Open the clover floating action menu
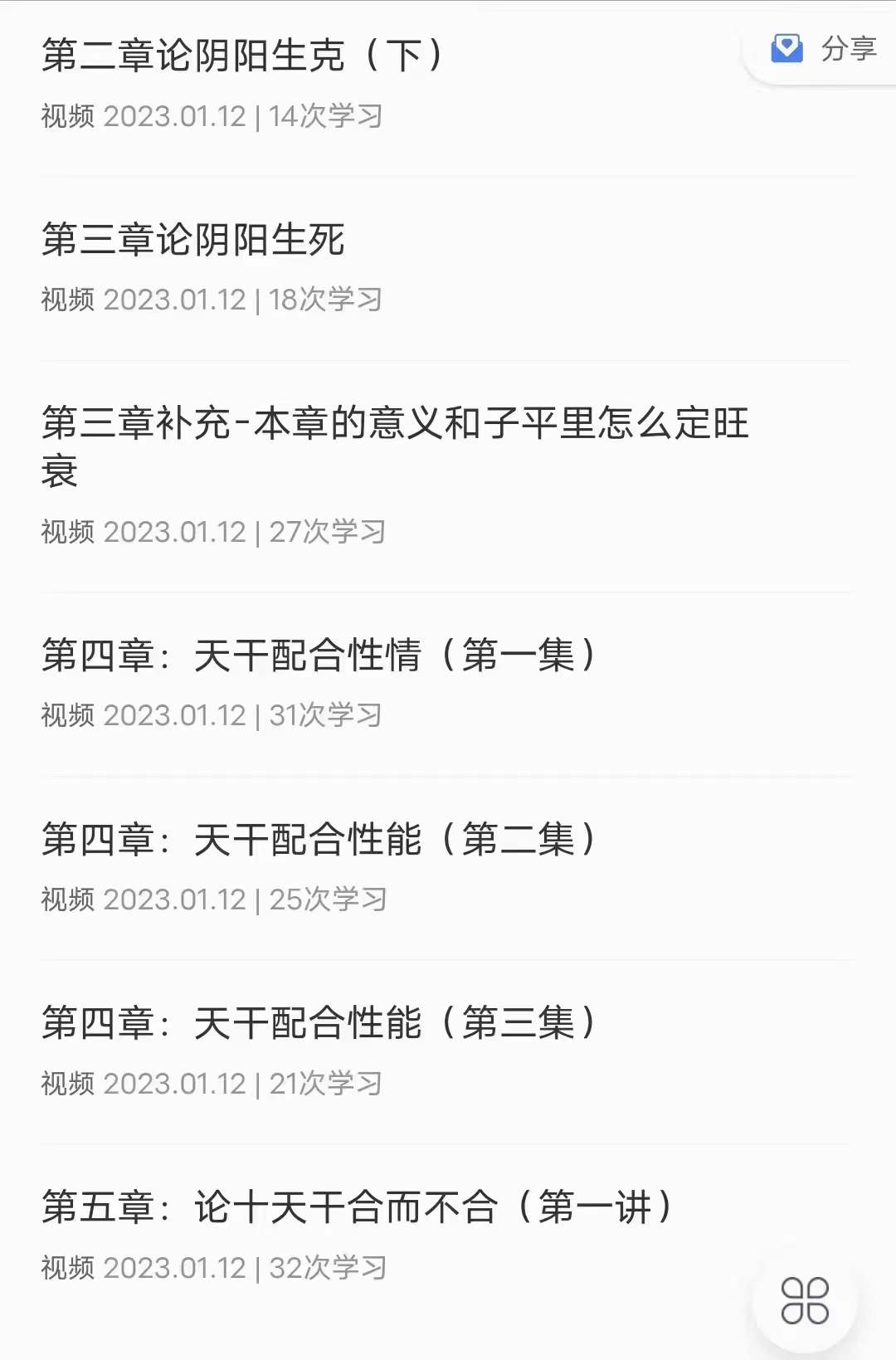896x1360 pixels. click(x=807, y=1300)
